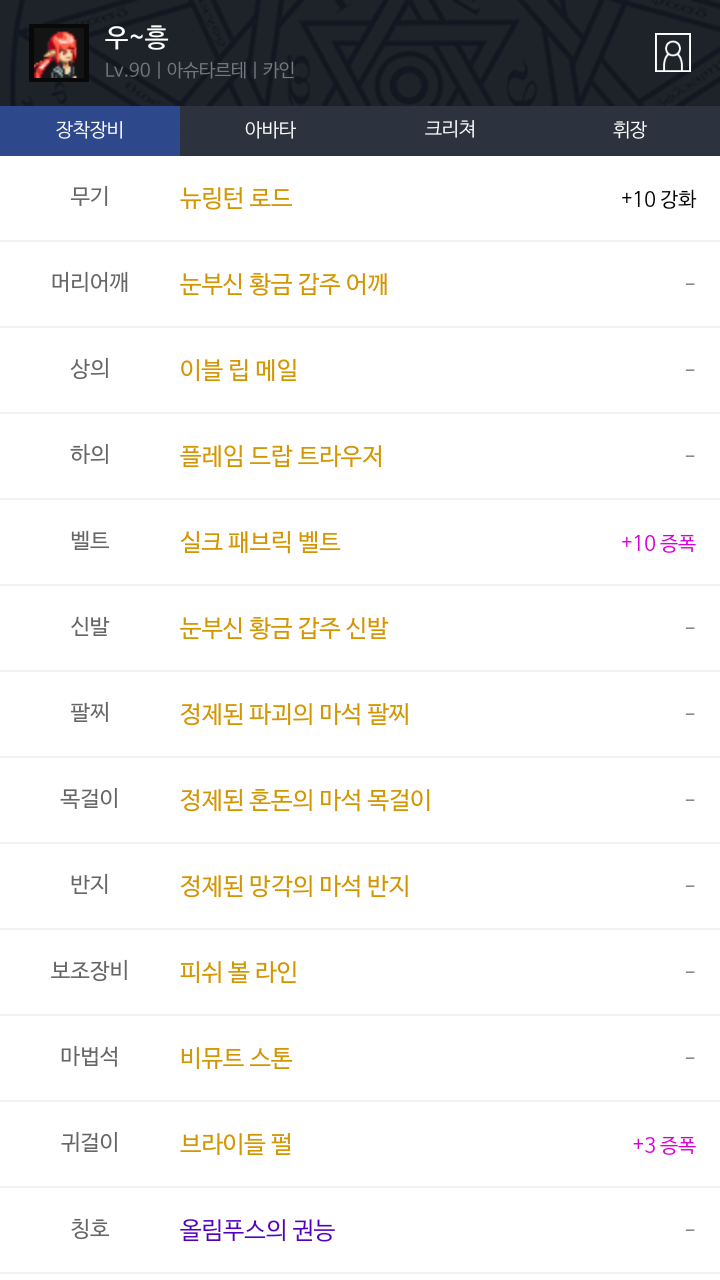
Task: View 정제된 파괴의 마석 팔찌
Action: point(295,714)
